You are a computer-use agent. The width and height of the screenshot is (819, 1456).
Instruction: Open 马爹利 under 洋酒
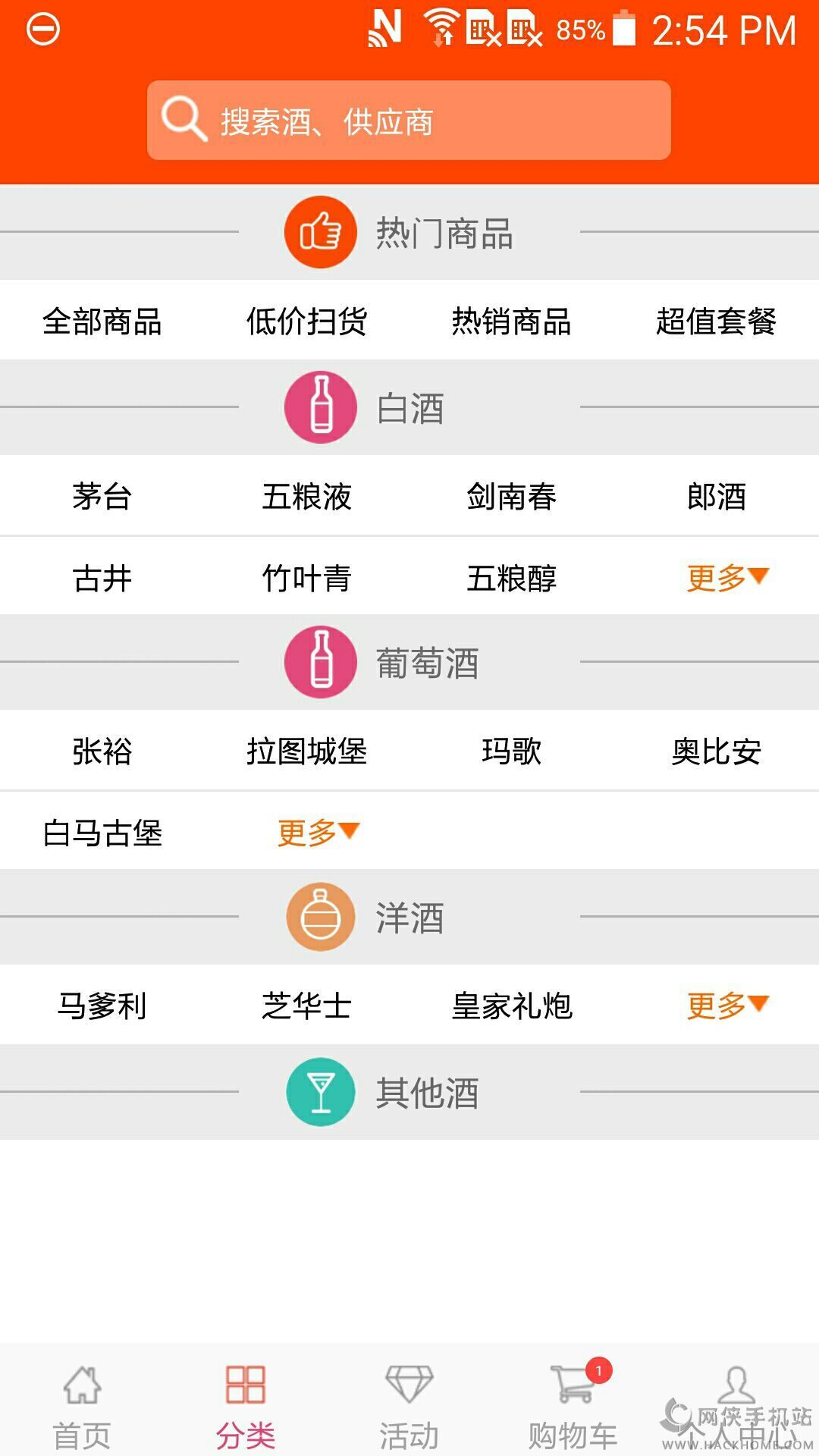tap(102, 1006)
